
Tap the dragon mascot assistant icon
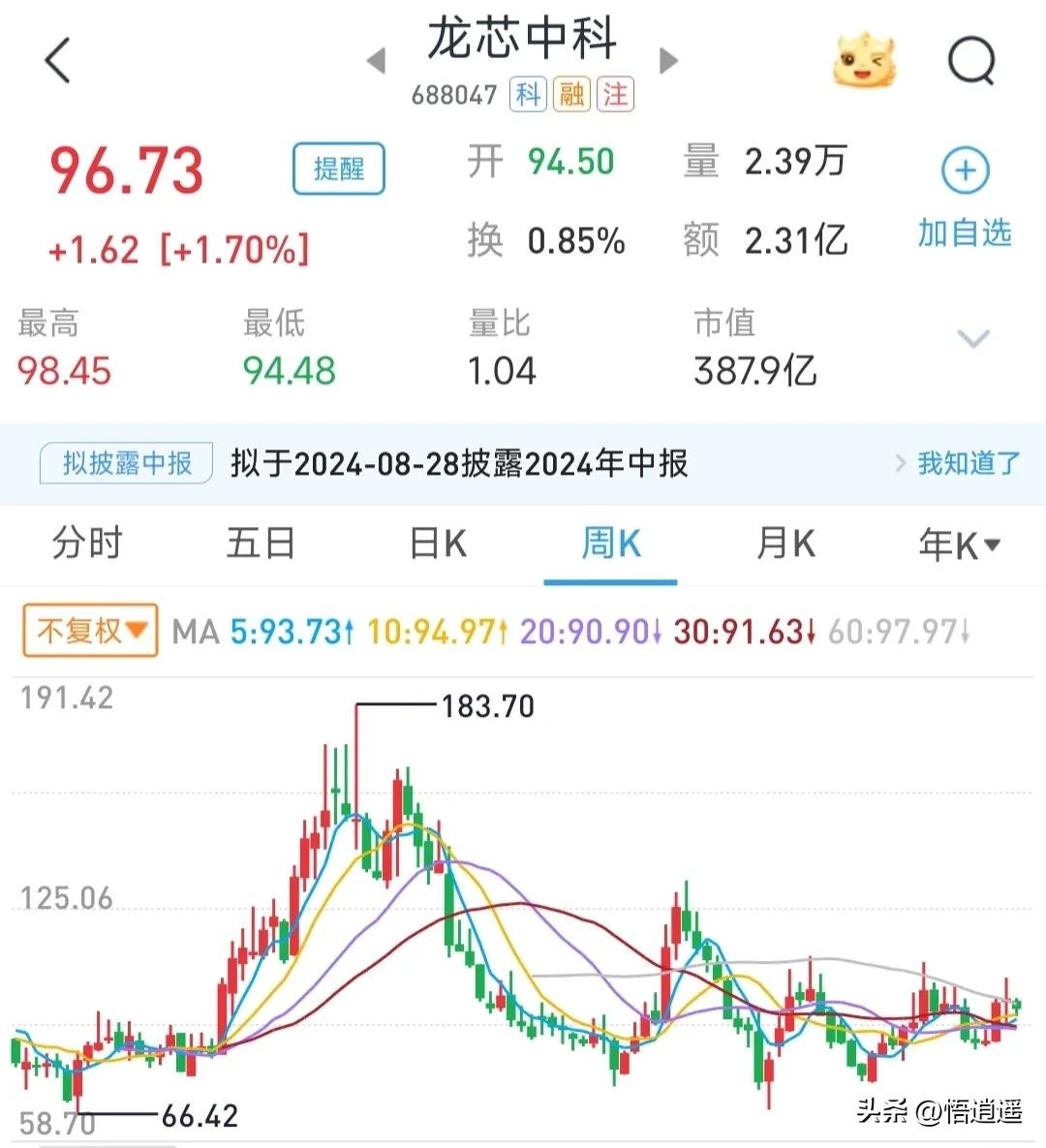(864, 61)
